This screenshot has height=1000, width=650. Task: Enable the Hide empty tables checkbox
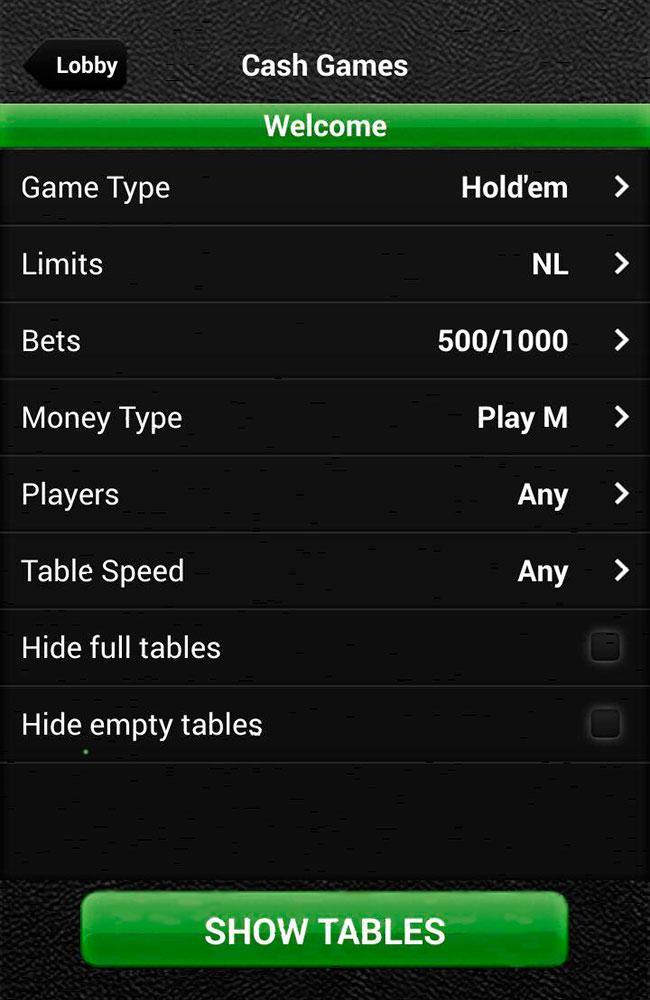604,724
